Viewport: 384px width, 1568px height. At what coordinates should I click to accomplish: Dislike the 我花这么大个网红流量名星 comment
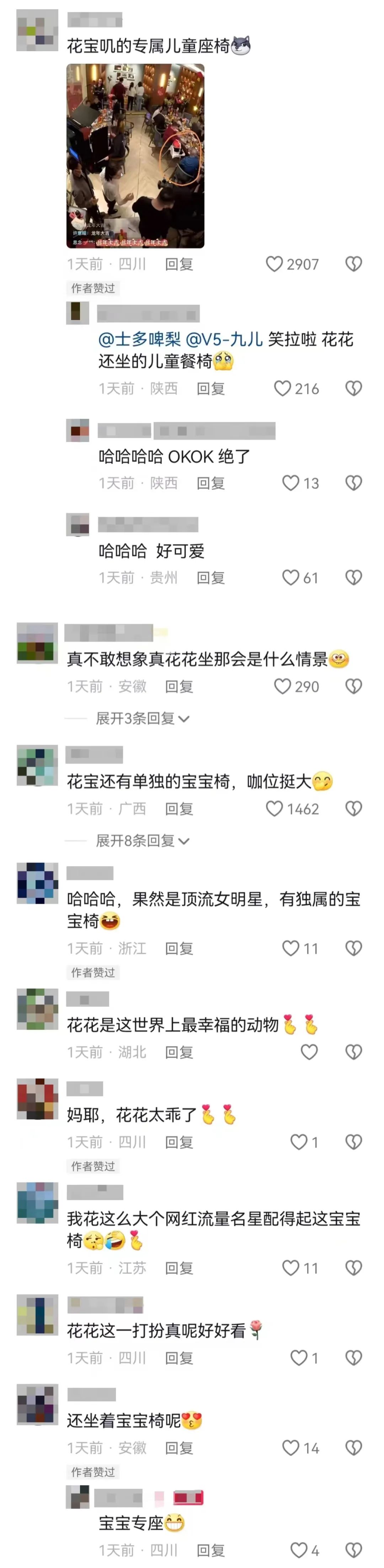click(353, 1268)
